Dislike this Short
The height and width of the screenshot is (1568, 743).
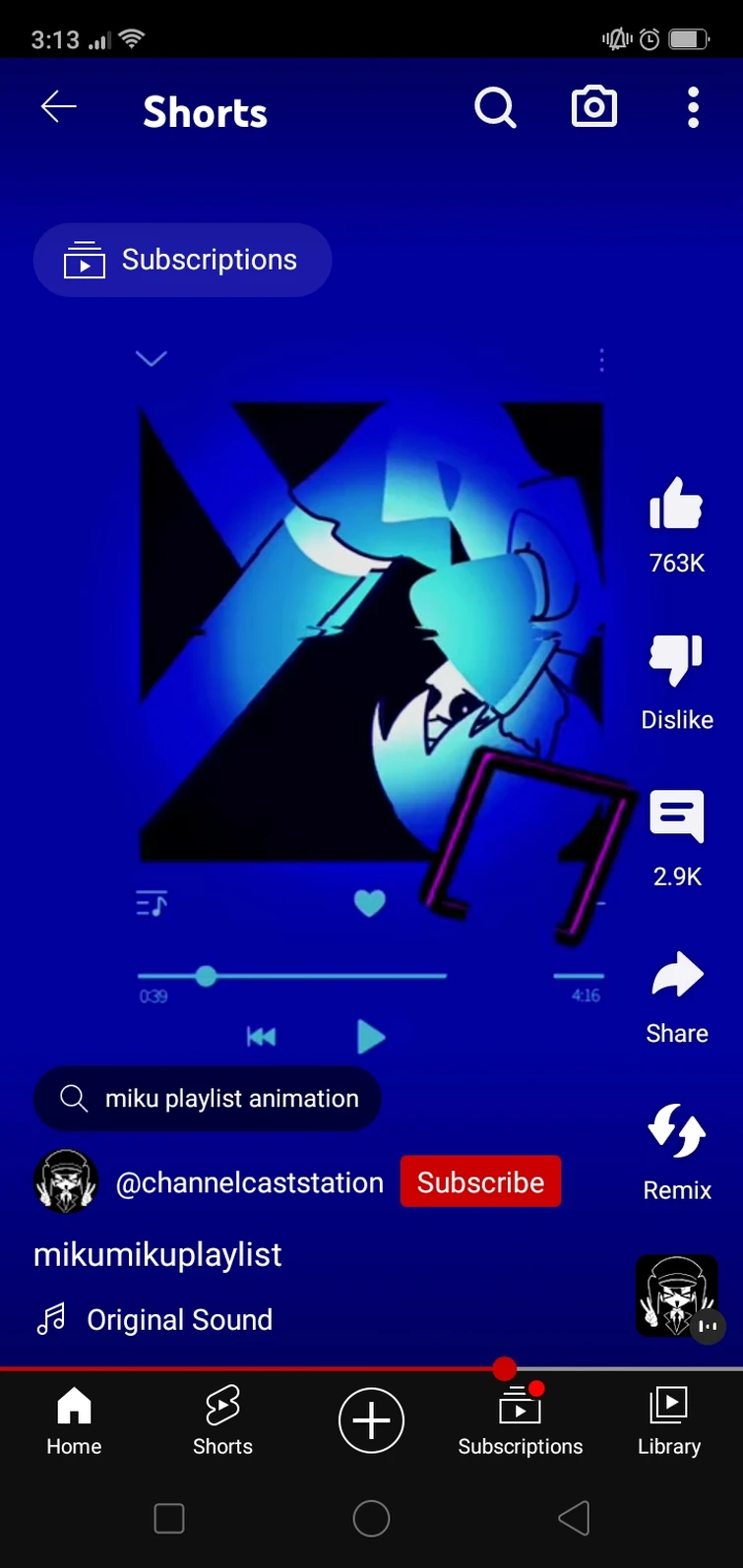677,661
